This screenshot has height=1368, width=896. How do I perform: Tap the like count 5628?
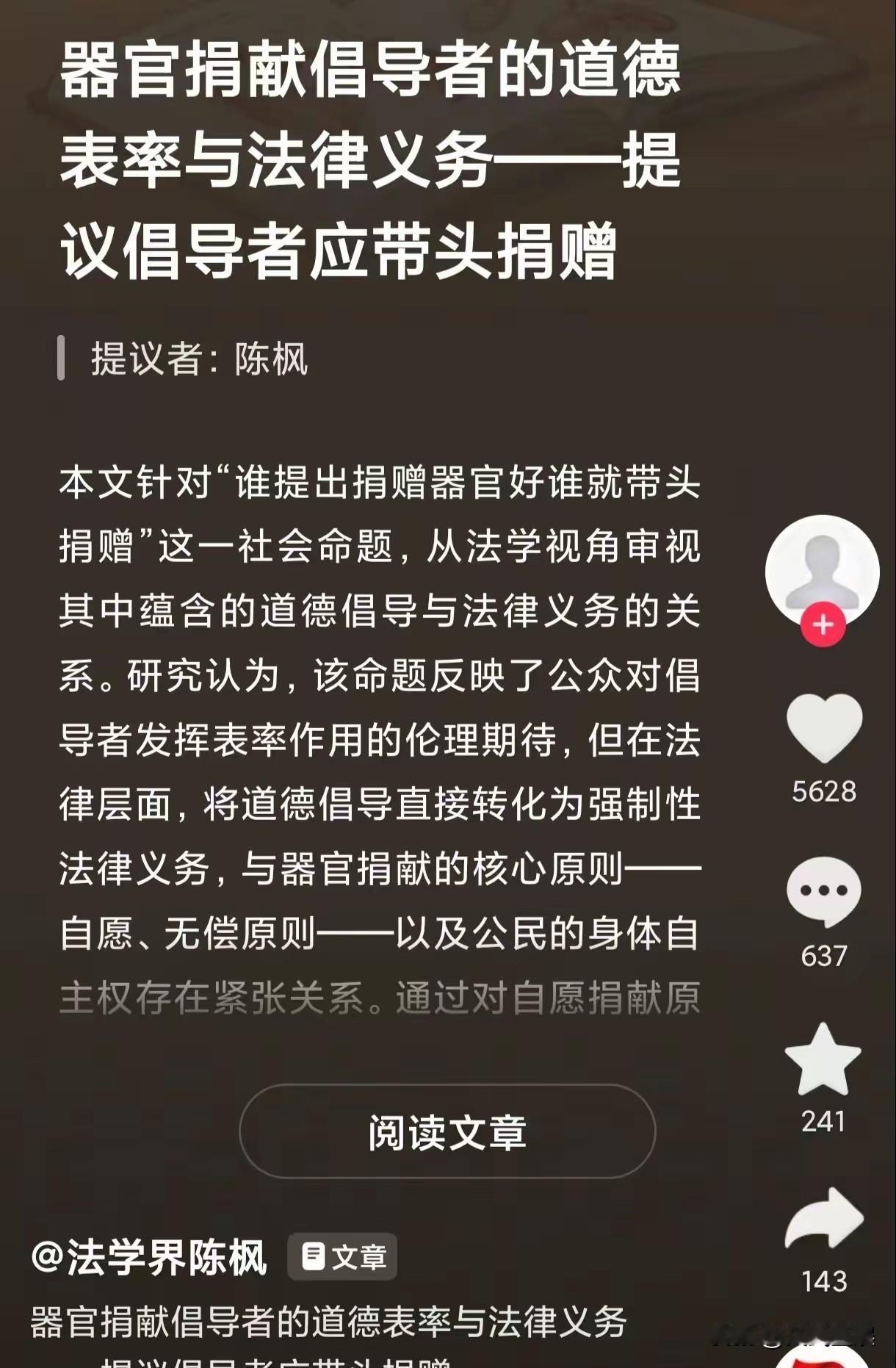824,791
